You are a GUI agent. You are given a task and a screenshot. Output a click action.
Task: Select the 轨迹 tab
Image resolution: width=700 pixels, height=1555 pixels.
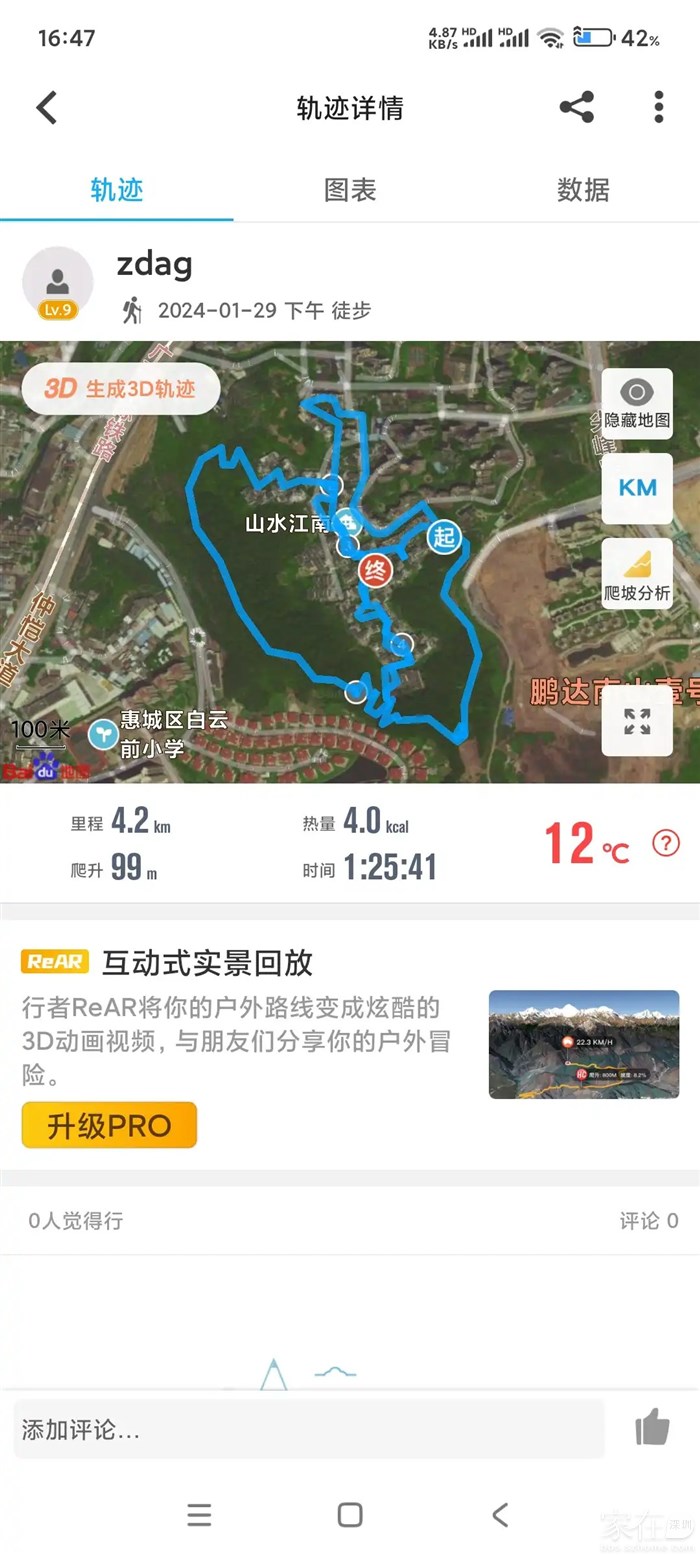117,190
